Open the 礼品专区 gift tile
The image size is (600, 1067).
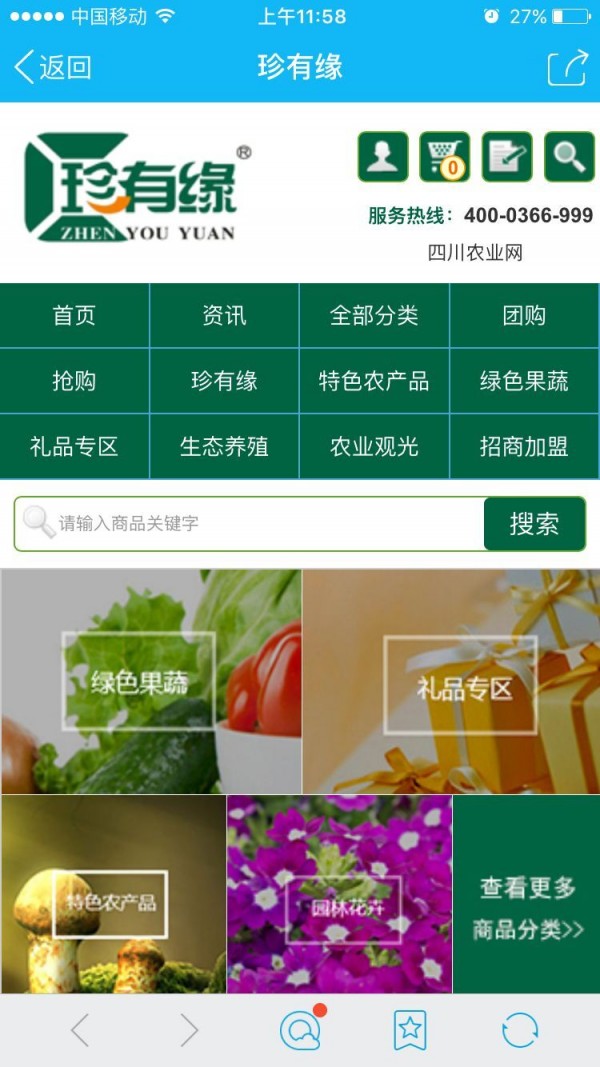coord(452,682)
